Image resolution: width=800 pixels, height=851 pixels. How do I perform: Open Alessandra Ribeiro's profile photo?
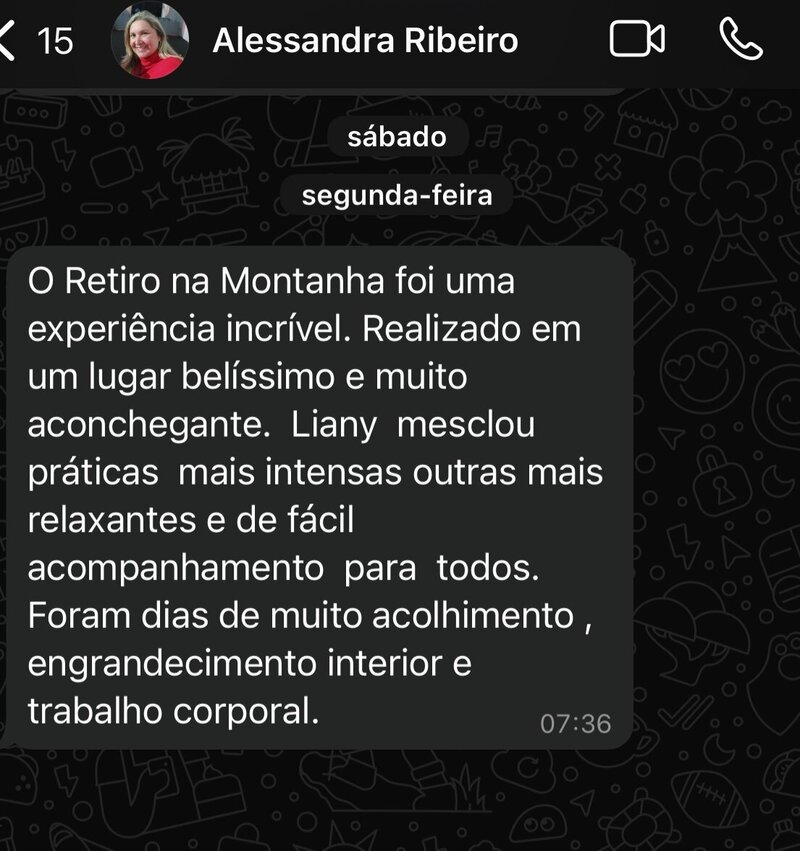[152, 41]
